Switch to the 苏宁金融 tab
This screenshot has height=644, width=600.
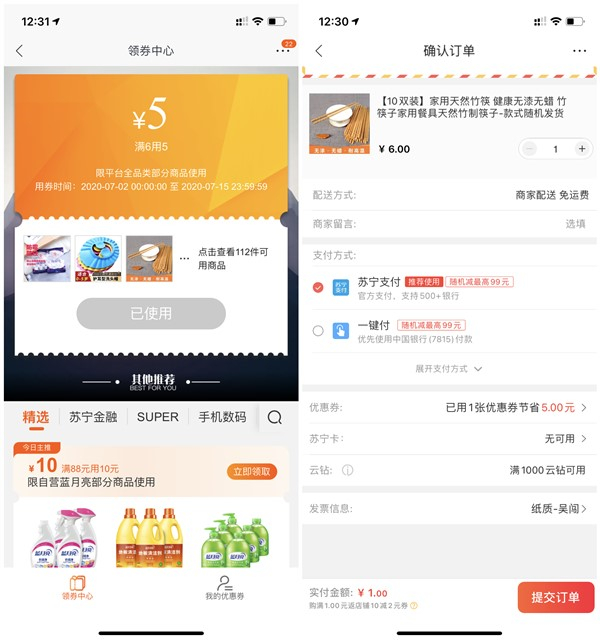pos(92,417)
